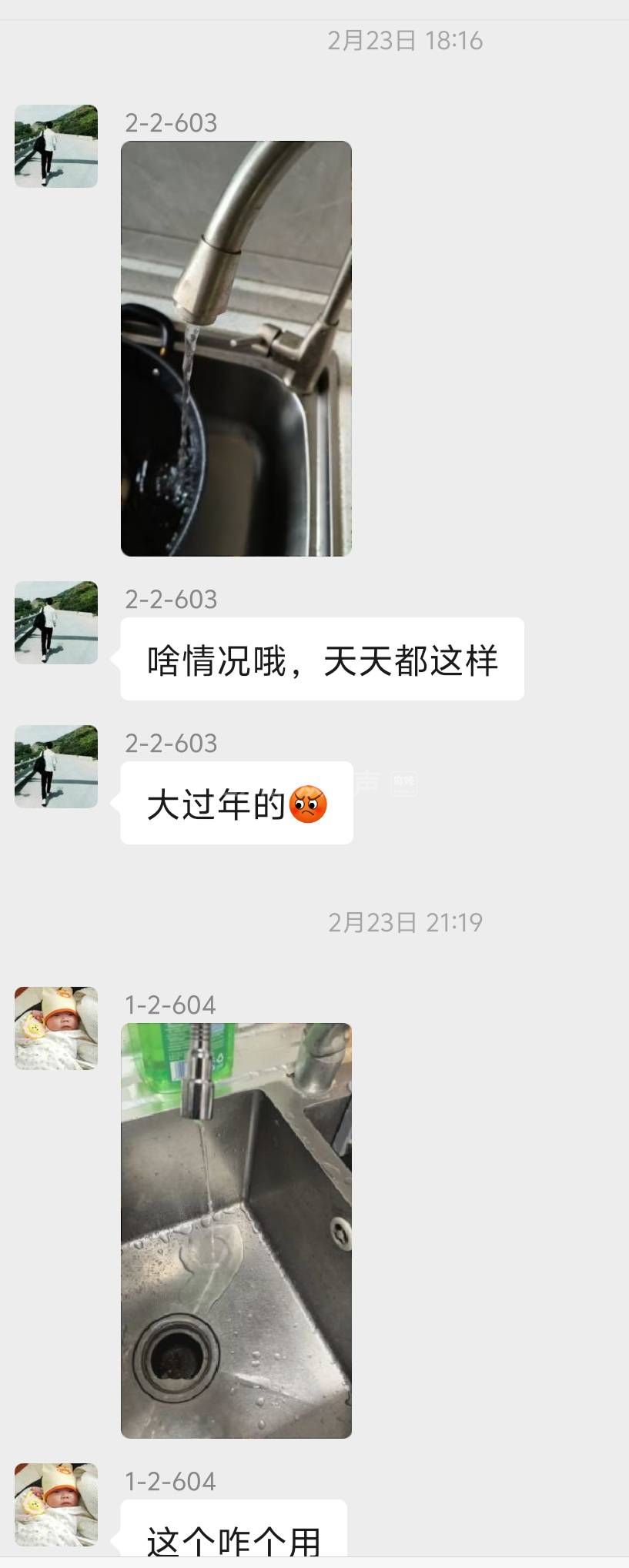Tap 2-2-603's avatar beside "啥情况哦，天天都这样"
This screenshot has height=1568, width=629.
[56, 623]
